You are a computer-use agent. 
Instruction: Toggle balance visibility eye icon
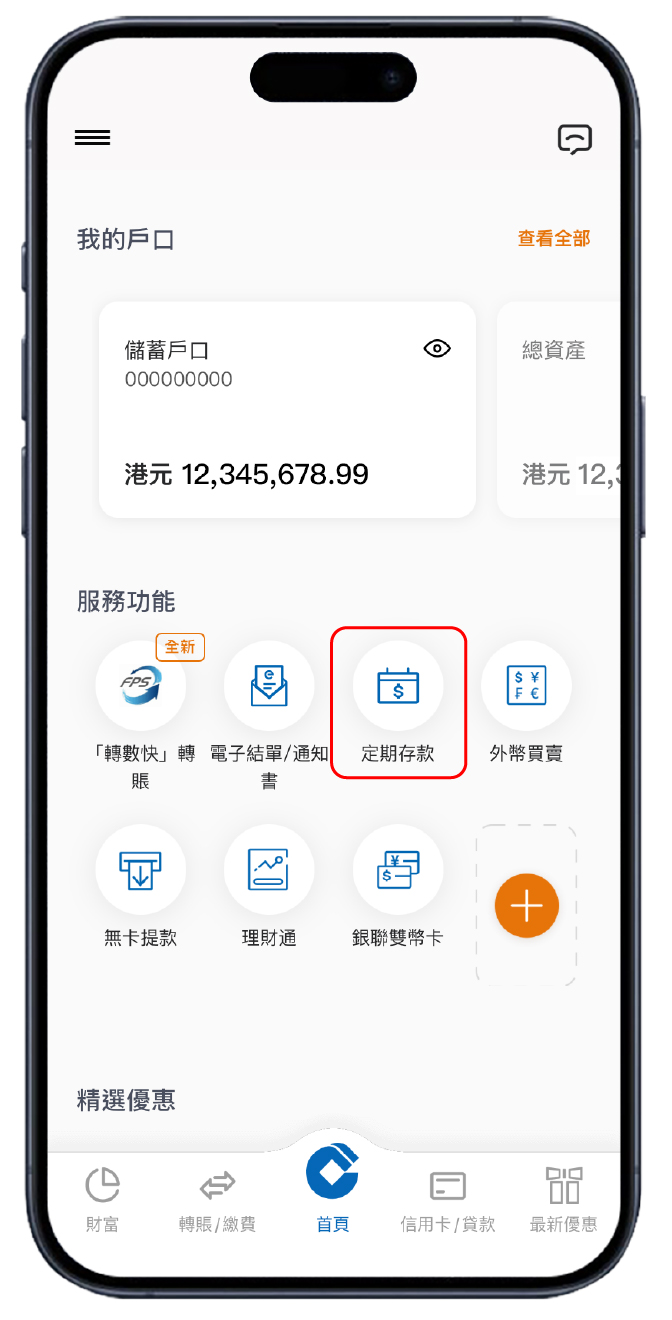coord(437,348)
